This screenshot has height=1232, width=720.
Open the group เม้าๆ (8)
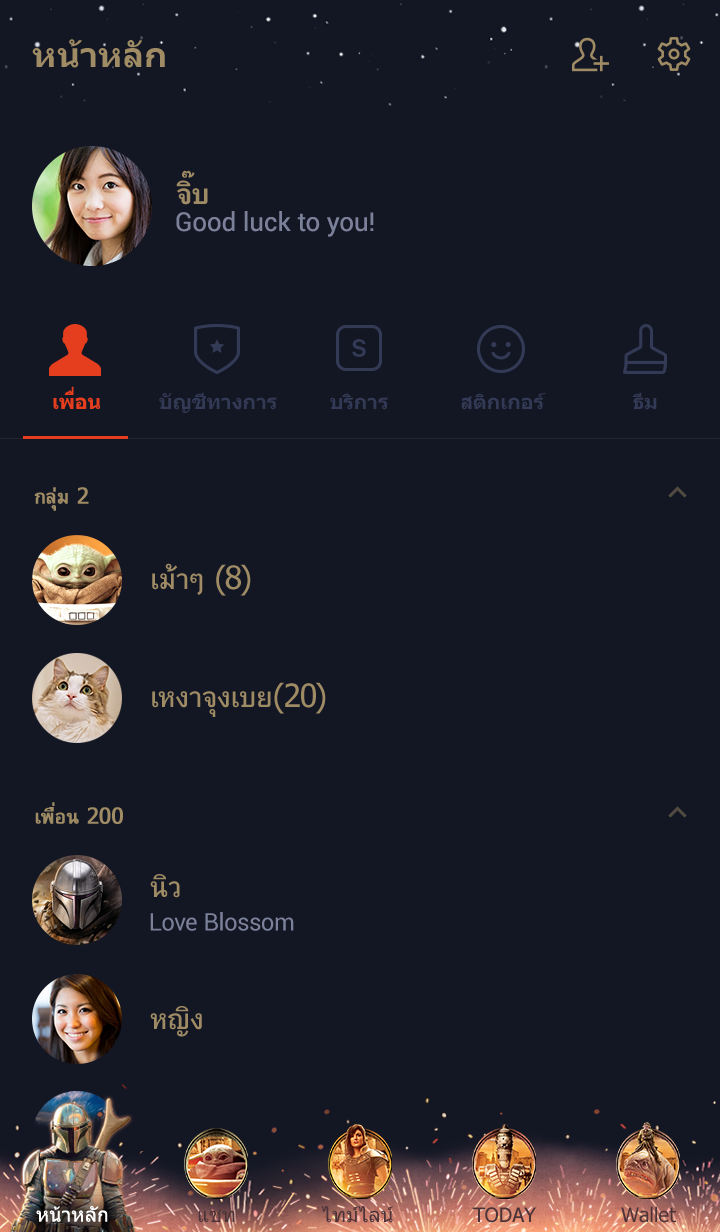coord(200,580)
